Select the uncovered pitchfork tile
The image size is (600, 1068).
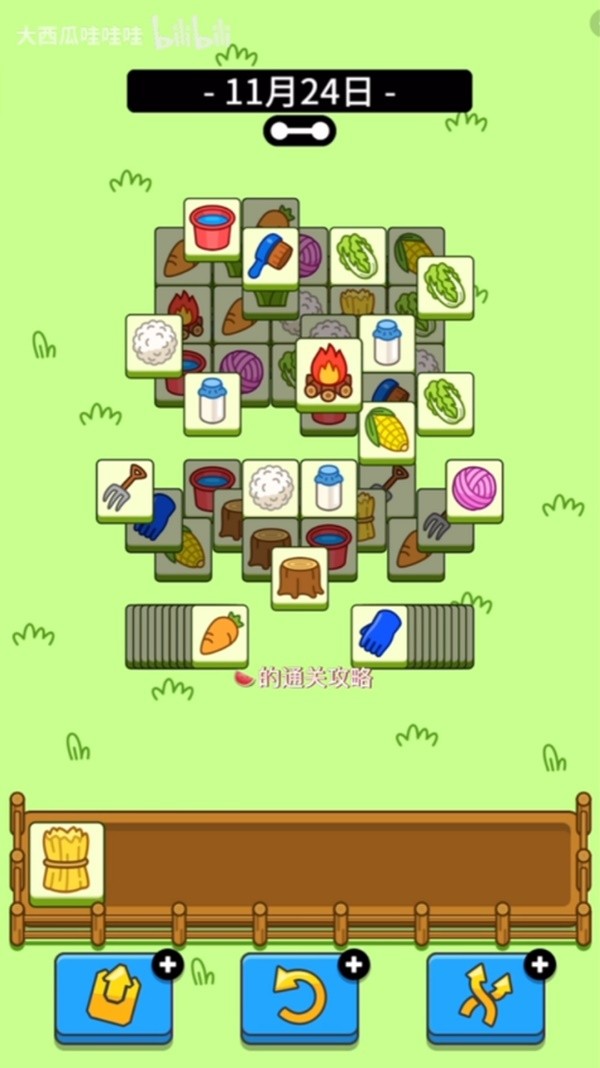[x=125, y=488]
